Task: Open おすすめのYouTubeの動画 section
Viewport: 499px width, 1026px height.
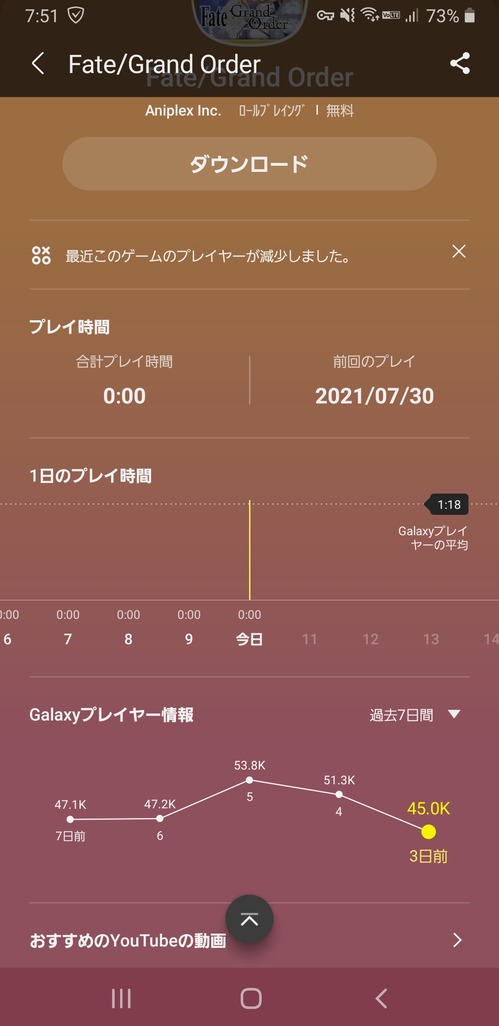Action: point(249,940)
